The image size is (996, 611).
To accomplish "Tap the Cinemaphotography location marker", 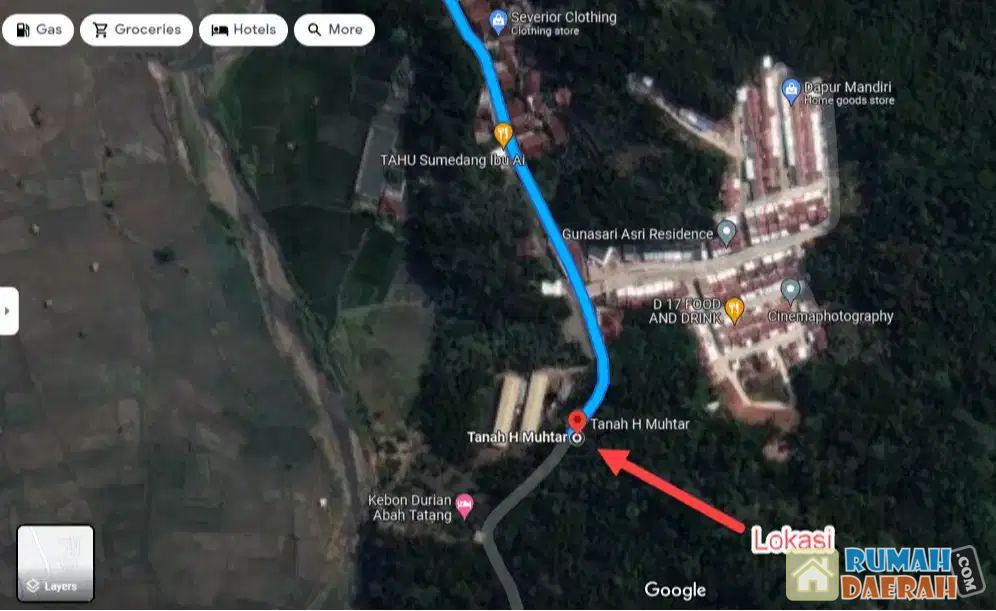I will click(x=791, y=292).
